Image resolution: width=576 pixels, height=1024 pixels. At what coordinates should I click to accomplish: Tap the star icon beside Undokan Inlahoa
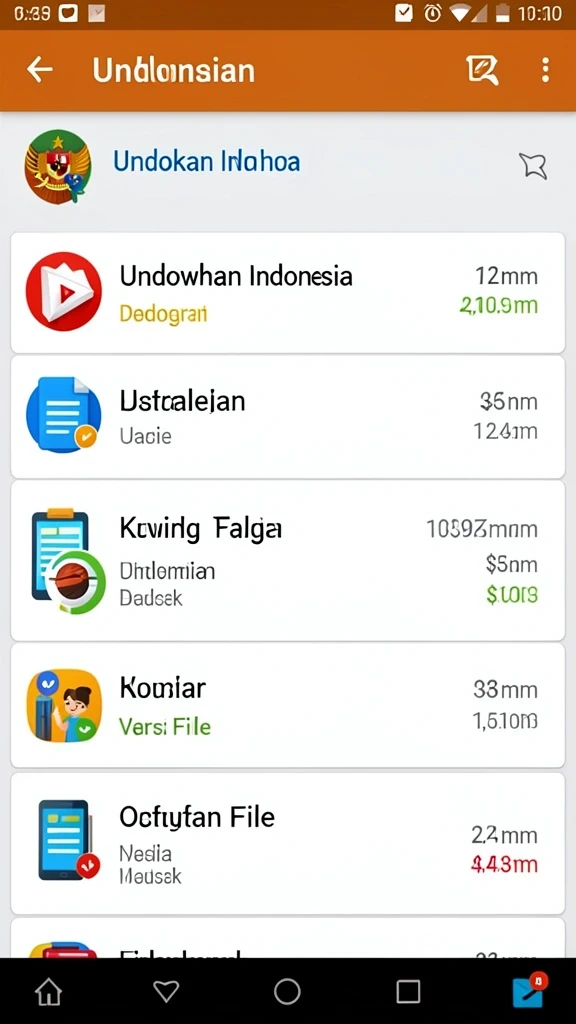pos(533,165)
